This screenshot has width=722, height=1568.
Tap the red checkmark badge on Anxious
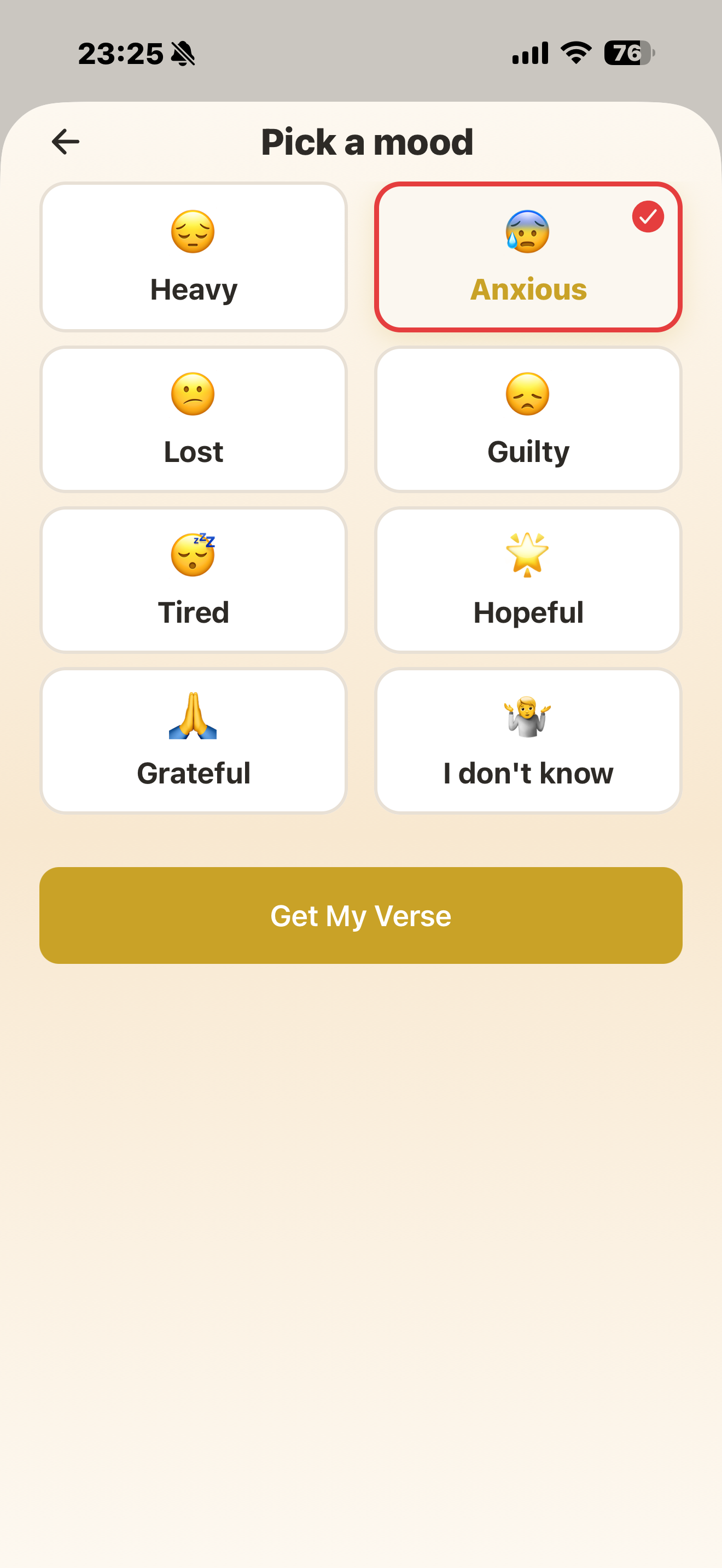[x=647, y=217]
